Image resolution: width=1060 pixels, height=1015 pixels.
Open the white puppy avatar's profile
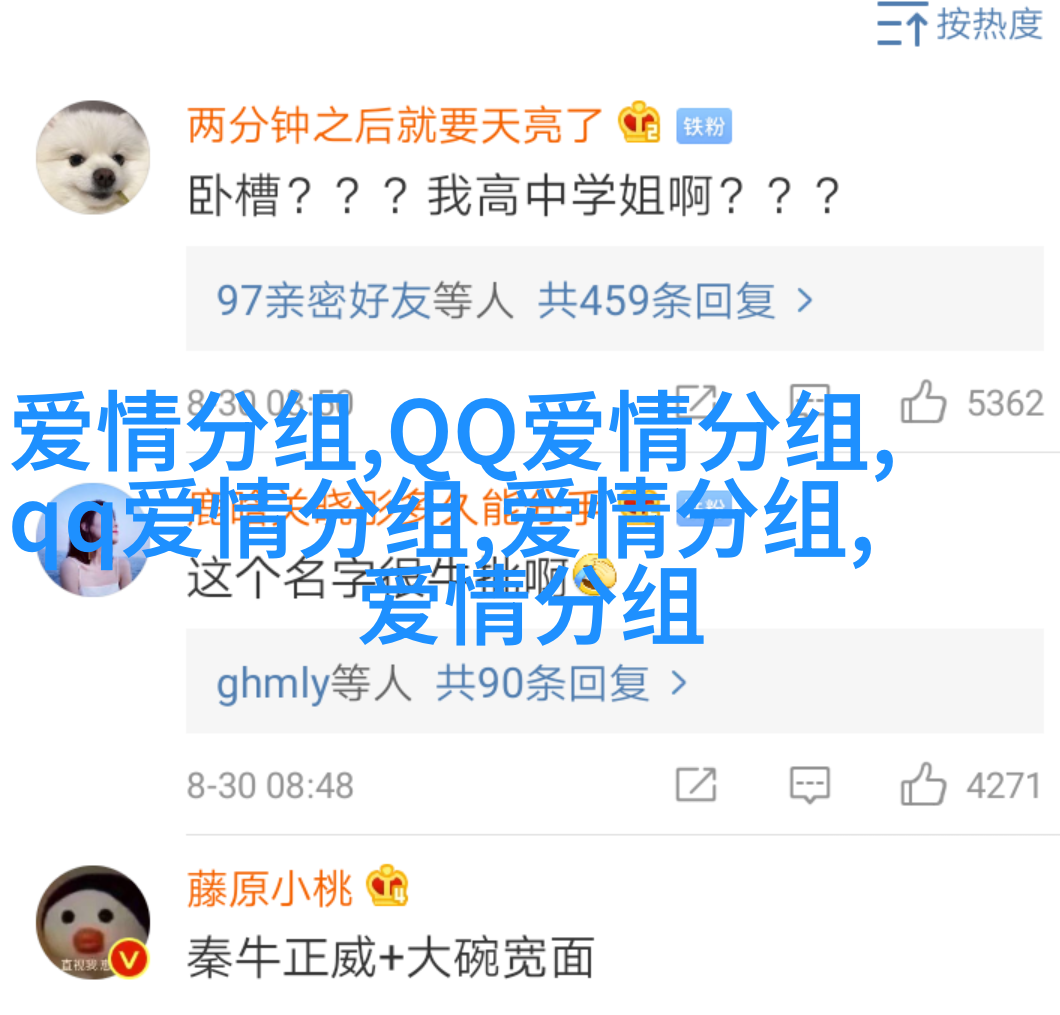coord(93,157)
